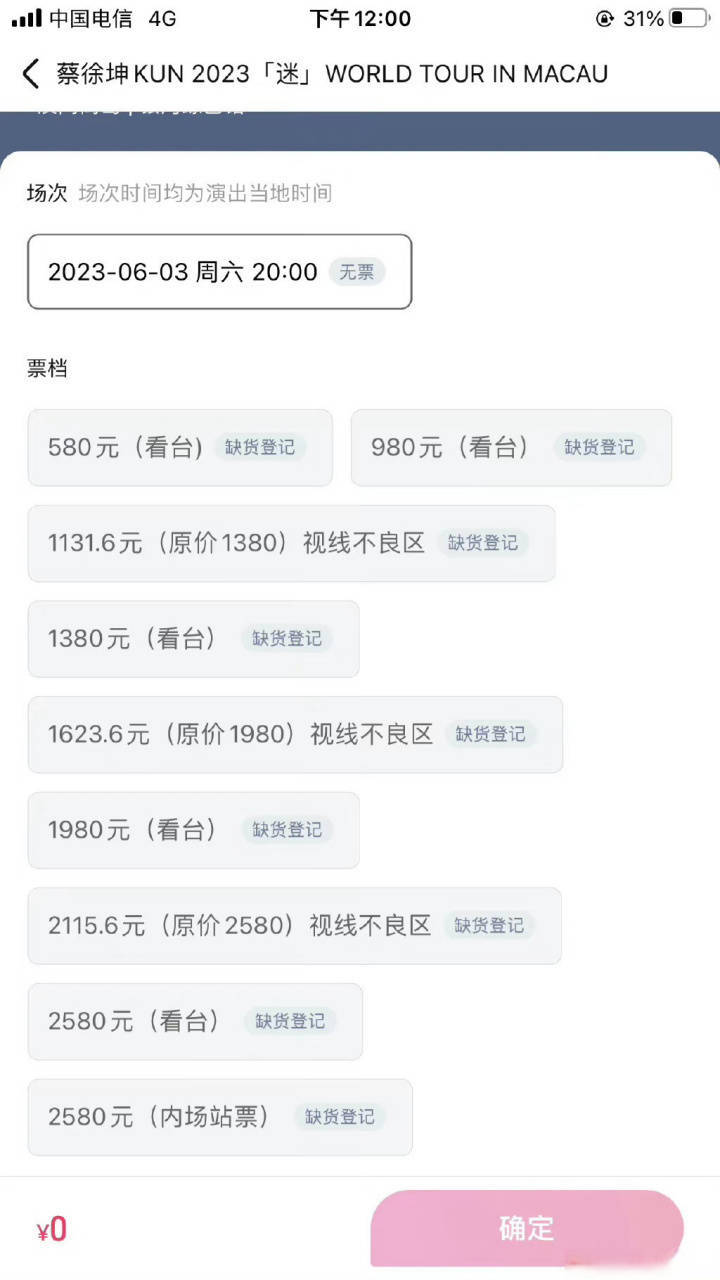Select the 2580元（看台）ticket tier

pyautogui.click(x=195, y=1021)
